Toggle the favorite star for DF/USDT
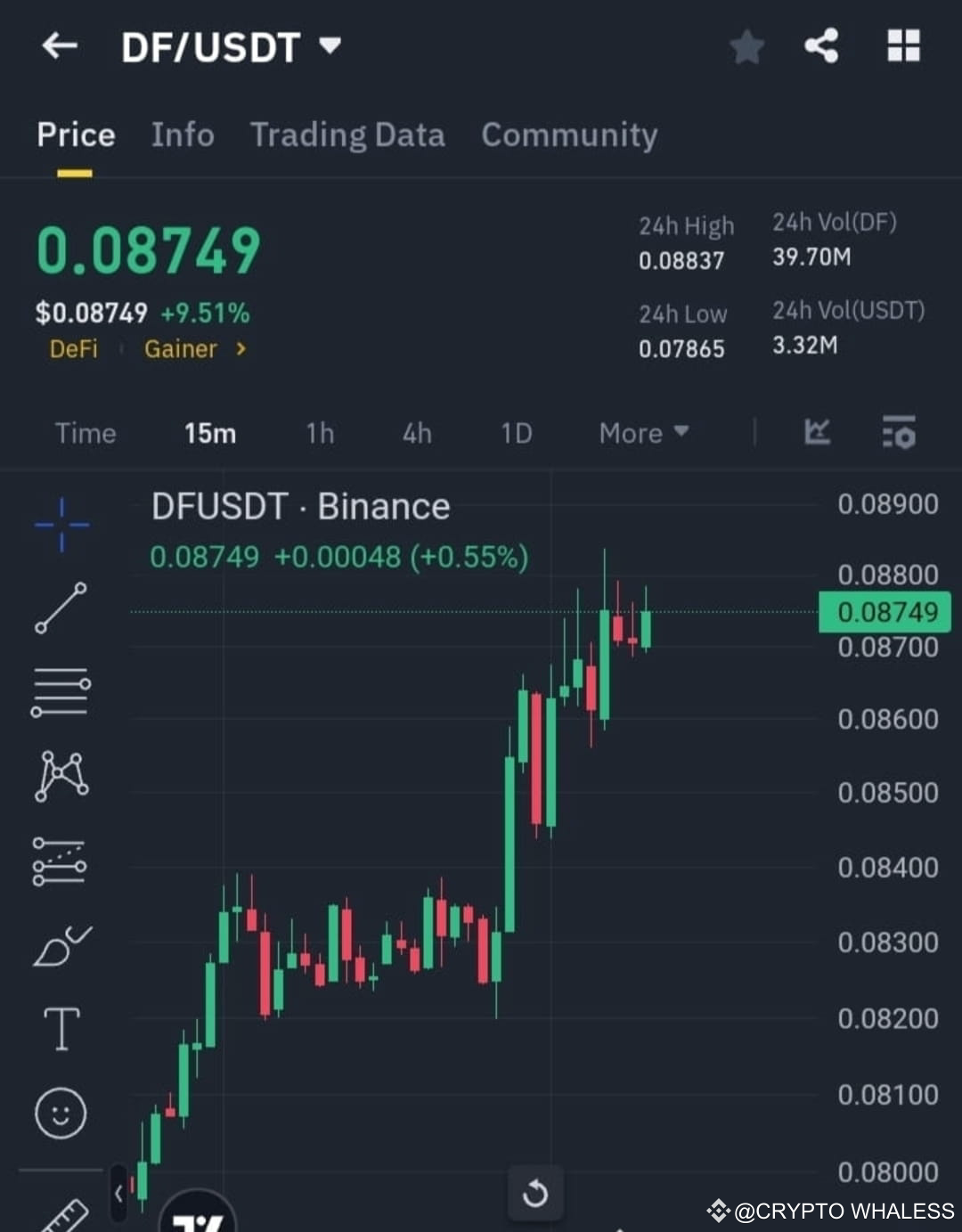The height and width of the screenshot is (1232, 962). click(x=746, y=46)
